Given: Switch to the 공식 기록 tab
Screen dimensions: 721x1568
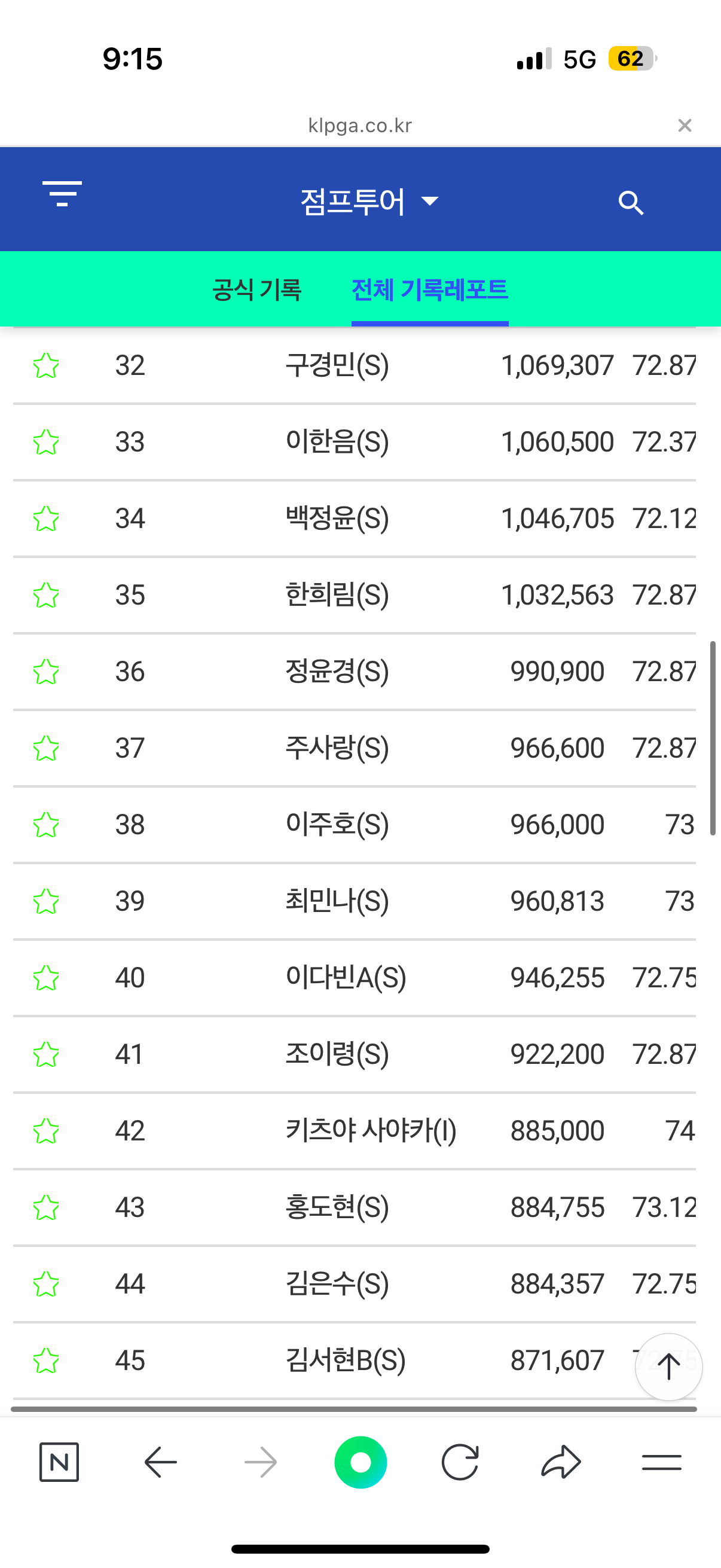Looking at the screenshot, I should (x=256, y=289).
